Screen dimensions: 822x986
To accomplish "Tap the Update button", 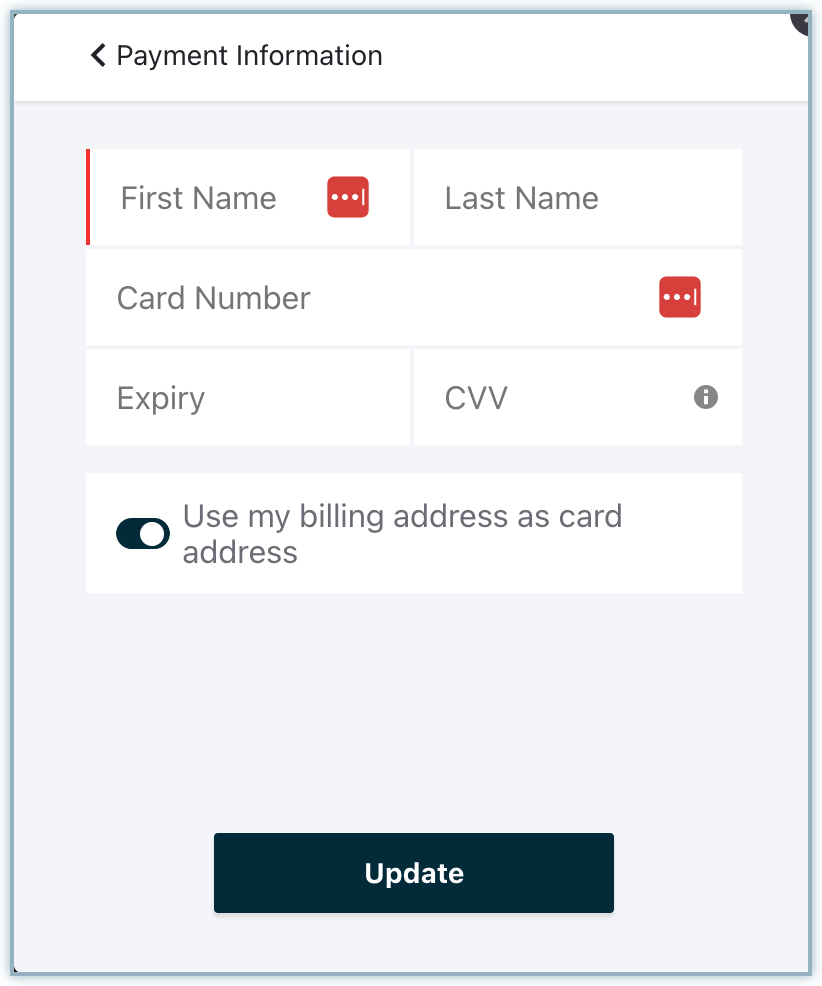I will [413, 873].
